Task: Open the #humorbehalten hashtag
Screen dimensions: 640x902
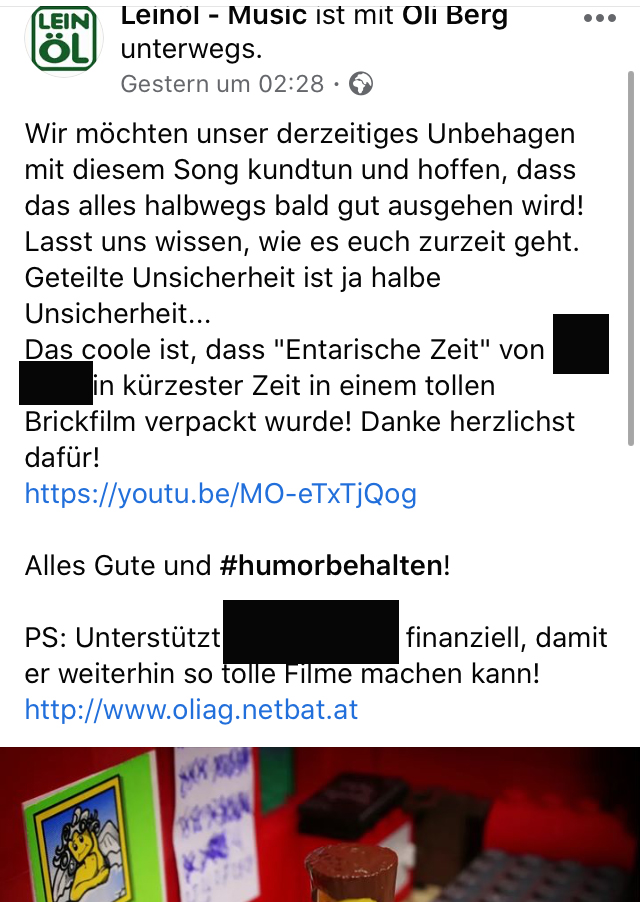Action: (330, 566)
